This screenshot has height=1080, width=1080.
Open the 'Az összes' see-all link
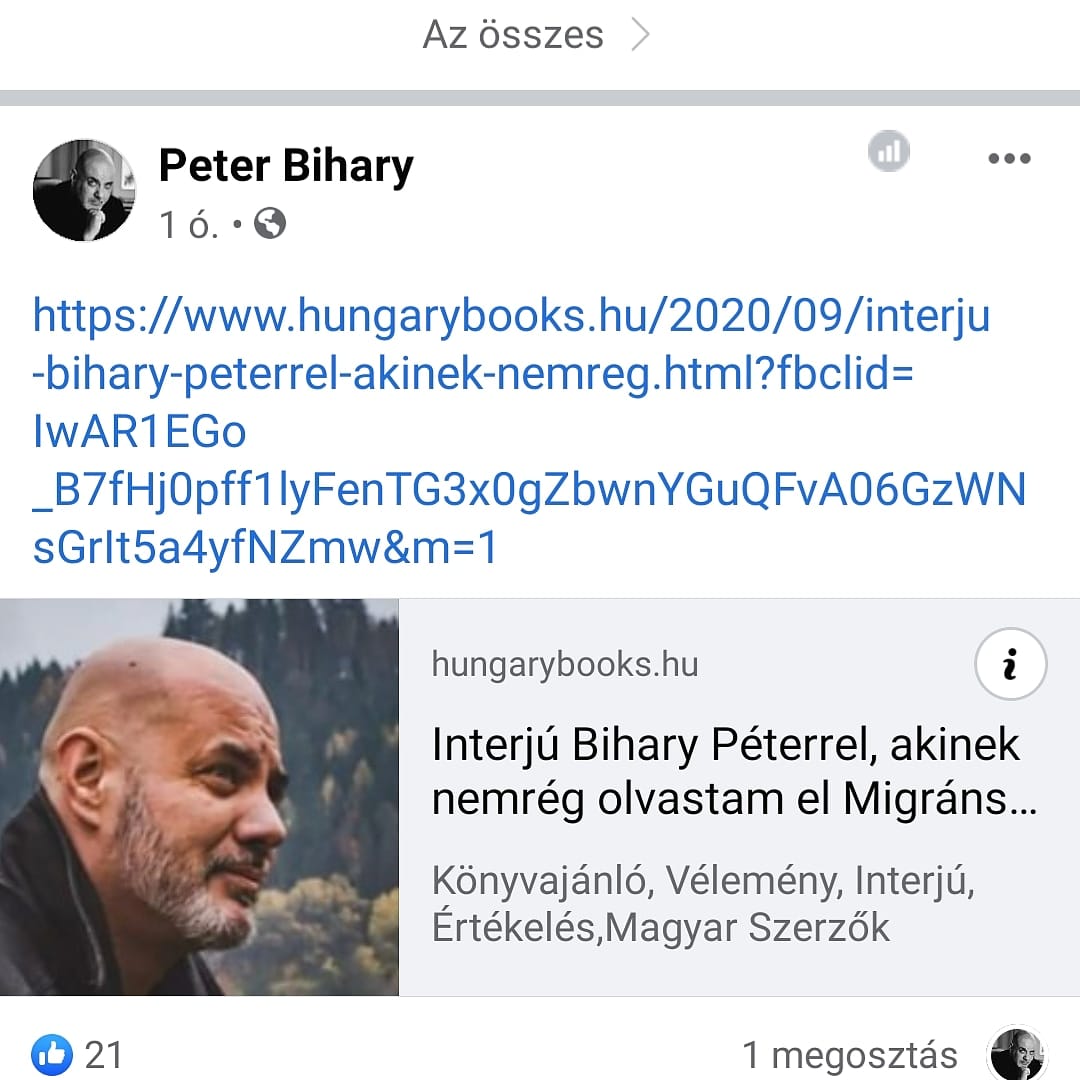536,36
